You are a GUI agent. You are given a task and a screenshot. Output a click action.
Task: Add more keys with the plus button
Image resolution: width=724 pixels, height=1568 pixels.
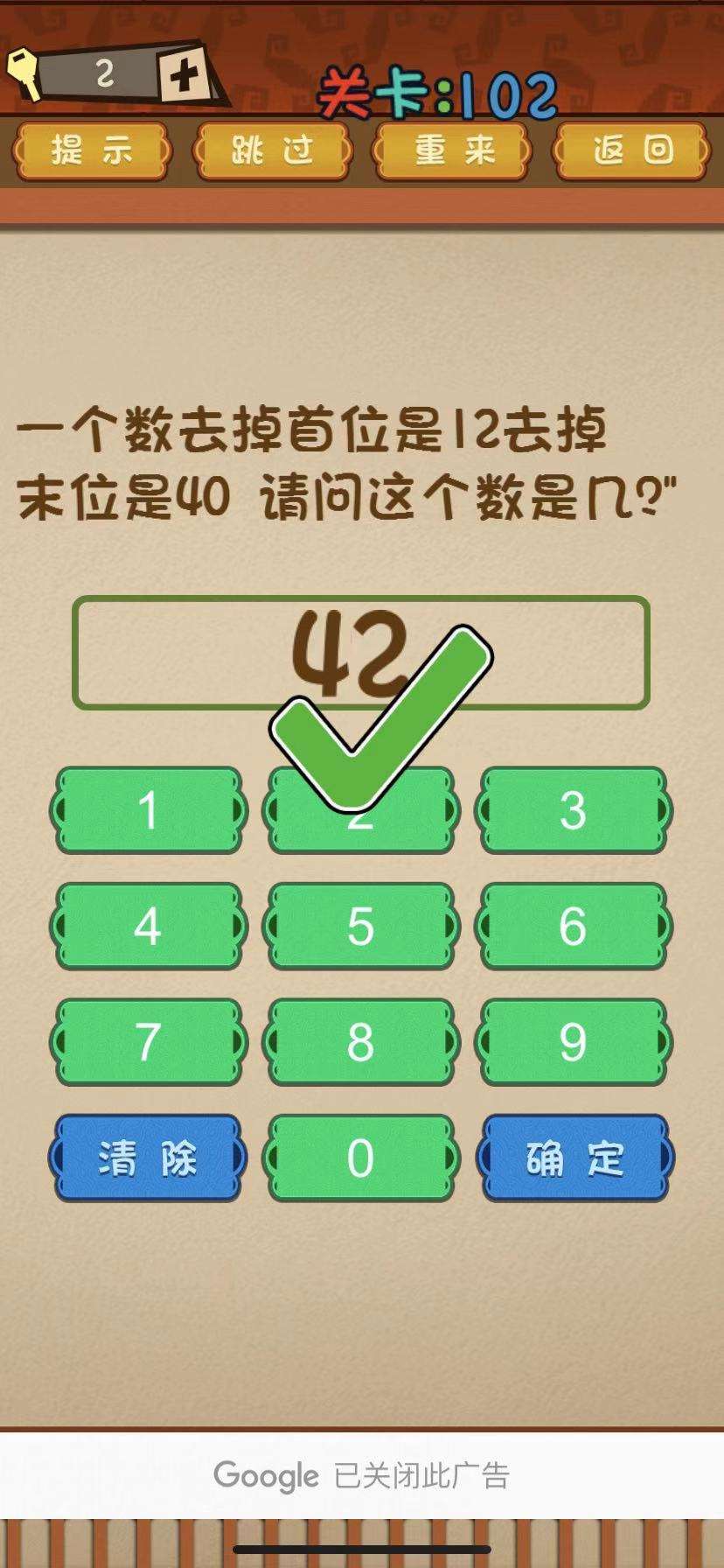pos(184,77)
